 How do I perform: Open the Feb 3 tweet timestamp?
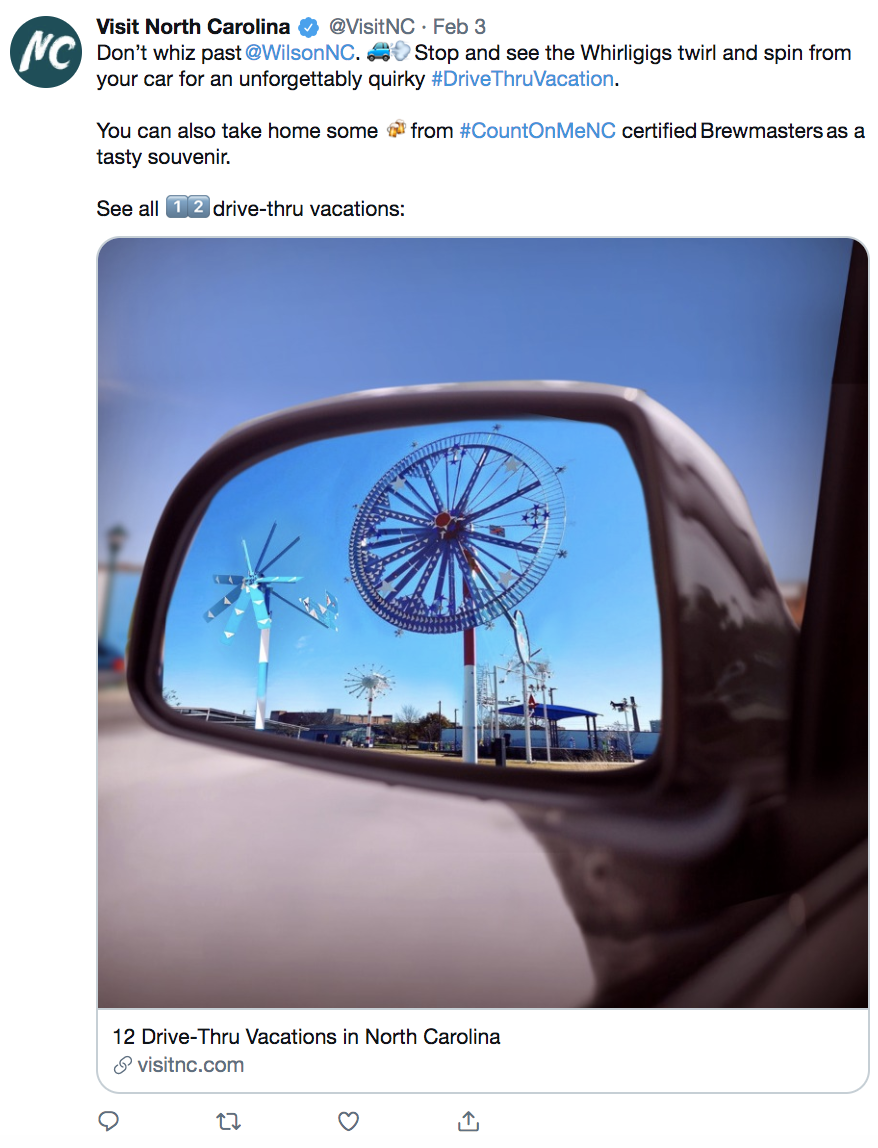[x=459, y=27]
